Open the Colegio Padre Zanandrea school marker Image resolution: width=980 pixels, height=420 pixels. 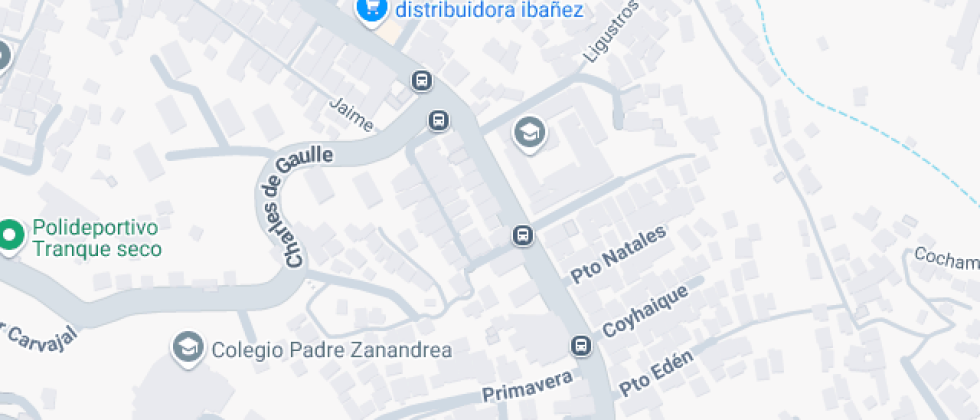pyautogui.click(x=186, y=348)
